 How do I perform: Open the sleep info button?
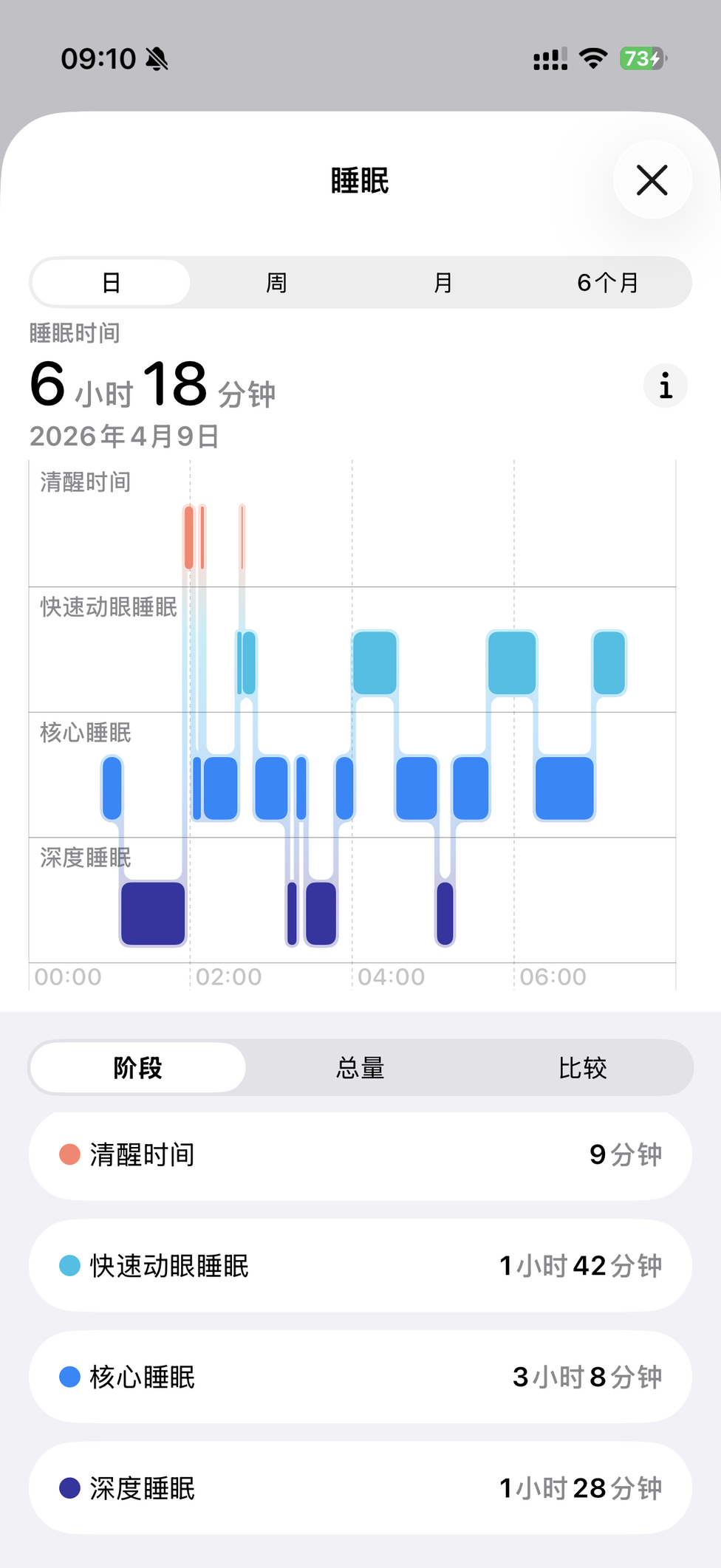(665, 386)
